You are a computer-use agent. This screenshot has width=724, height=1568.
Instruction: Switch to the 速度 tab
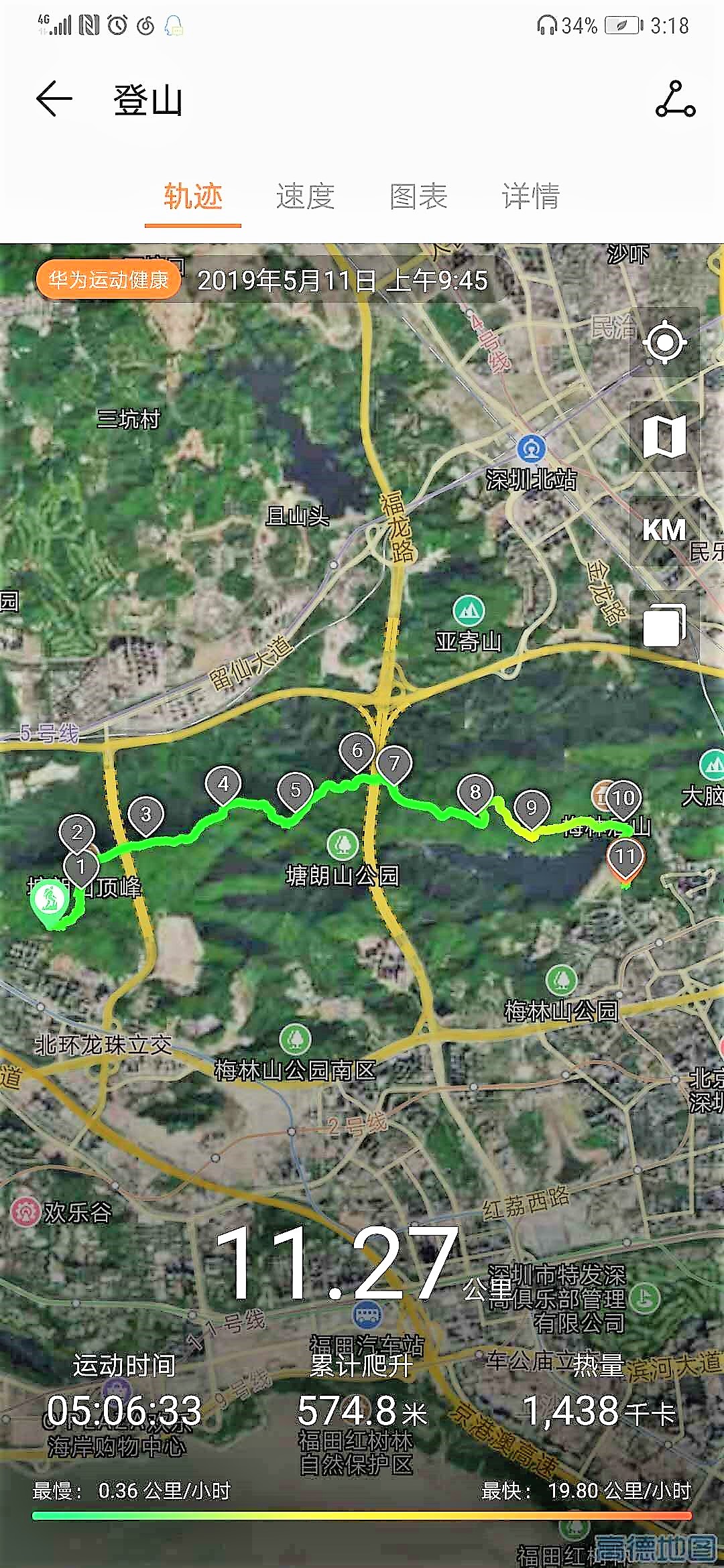coord(306,196)
